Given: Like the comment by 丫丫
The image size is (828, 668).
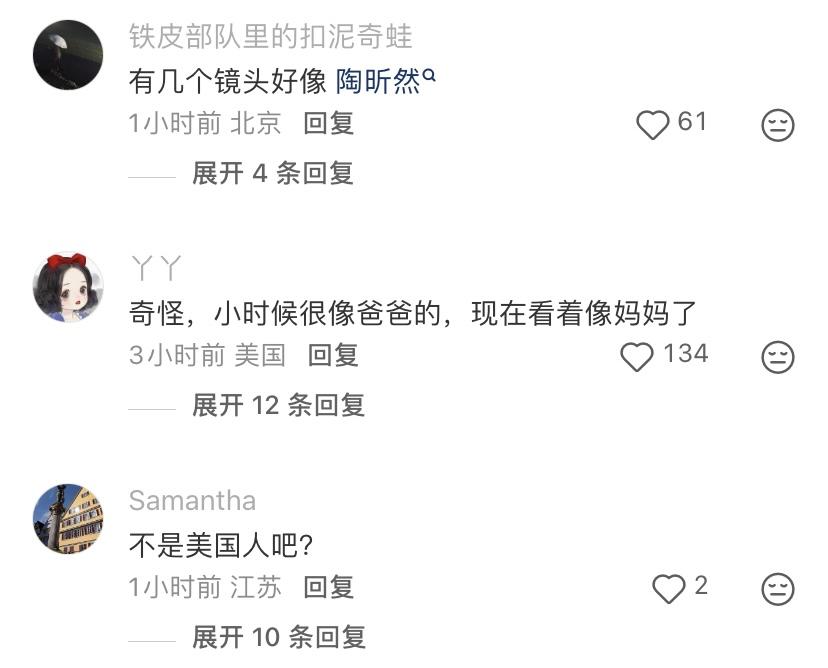Looking at the screenshot, I should click(x=637, y=356).
